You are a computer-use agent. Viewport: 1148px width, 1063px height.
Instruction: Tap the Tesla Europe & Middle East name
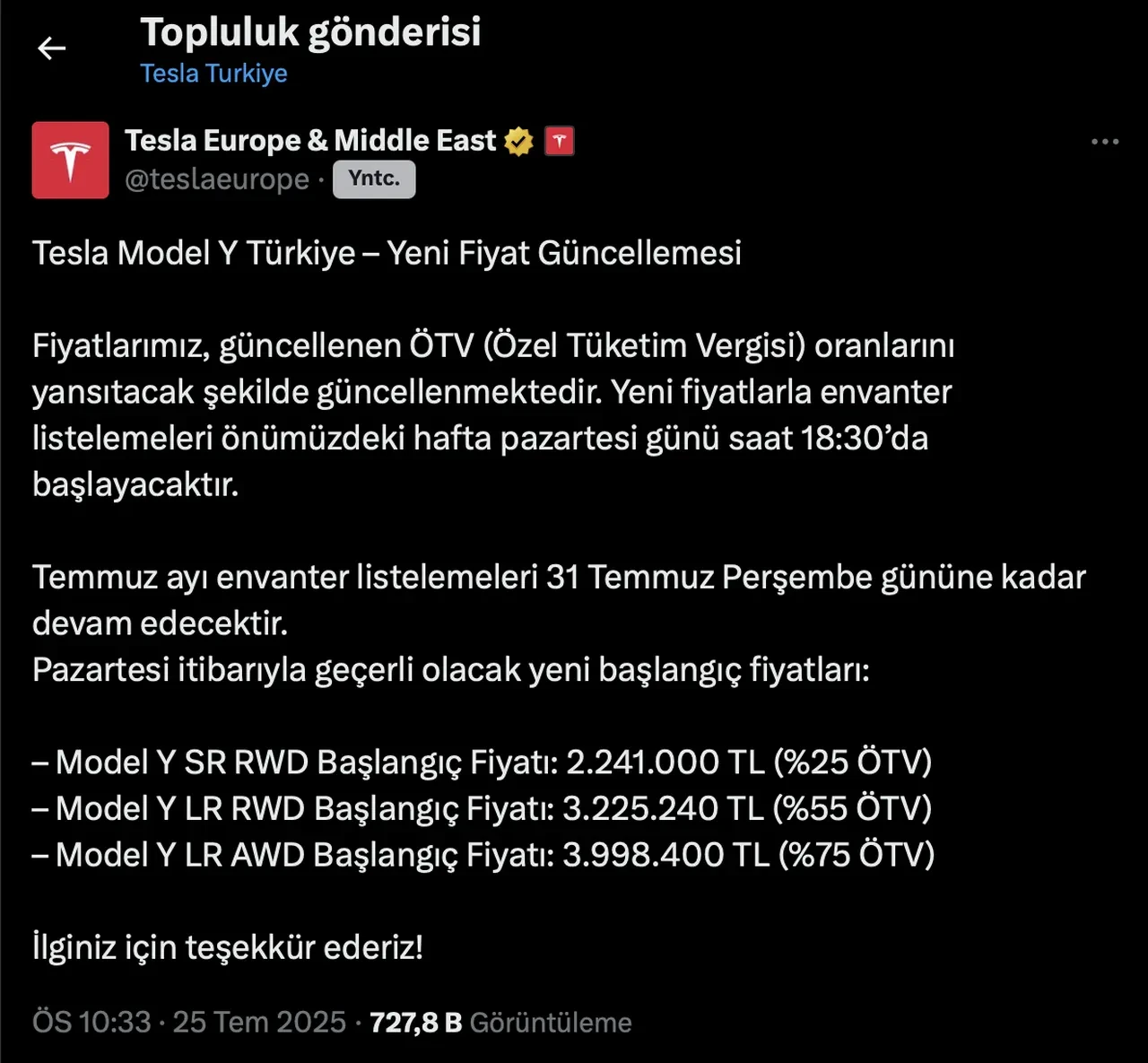click(x=309, y=141)
